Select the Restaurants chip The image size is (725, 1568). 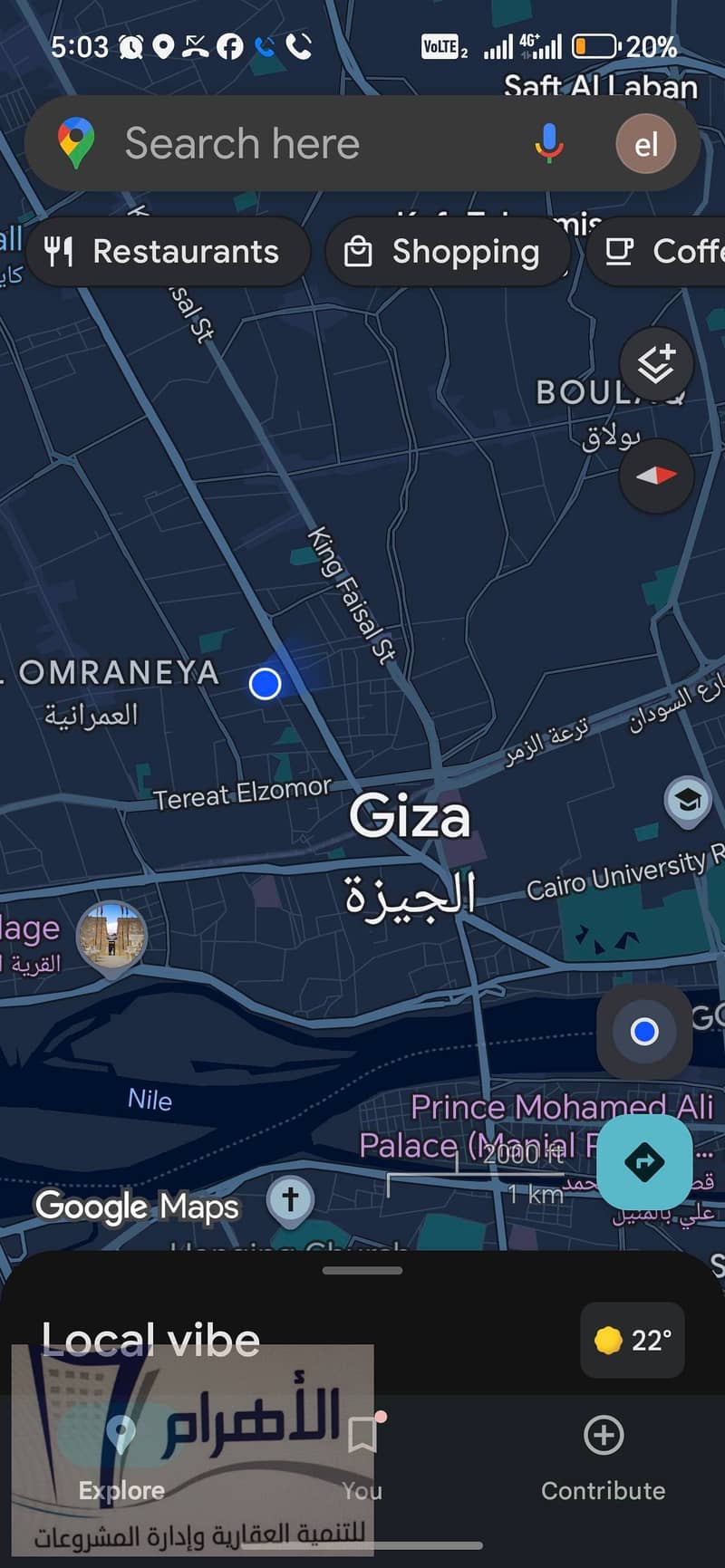pos(169,251)
